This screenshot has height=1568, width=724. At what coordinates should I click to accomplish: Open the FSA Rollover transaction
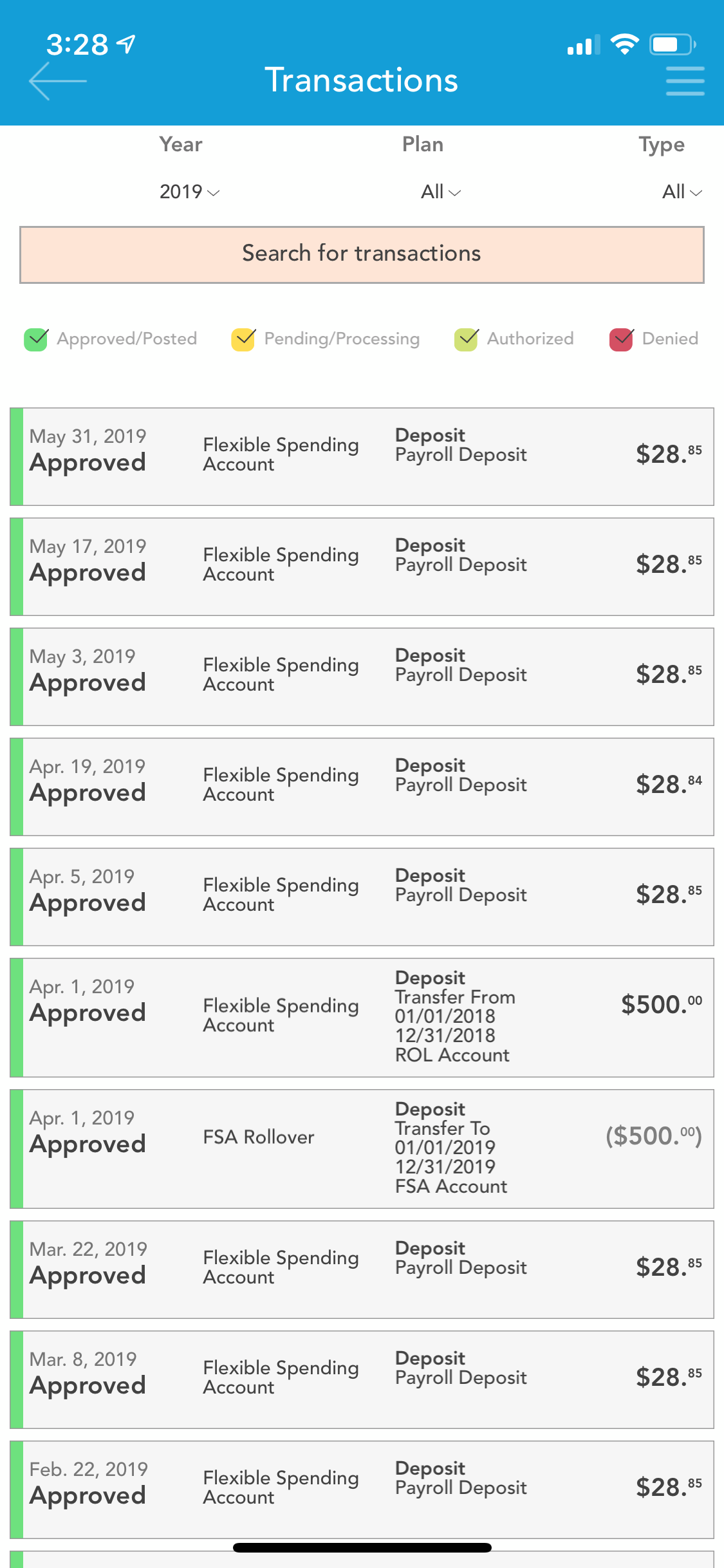tap(362, 1149)
